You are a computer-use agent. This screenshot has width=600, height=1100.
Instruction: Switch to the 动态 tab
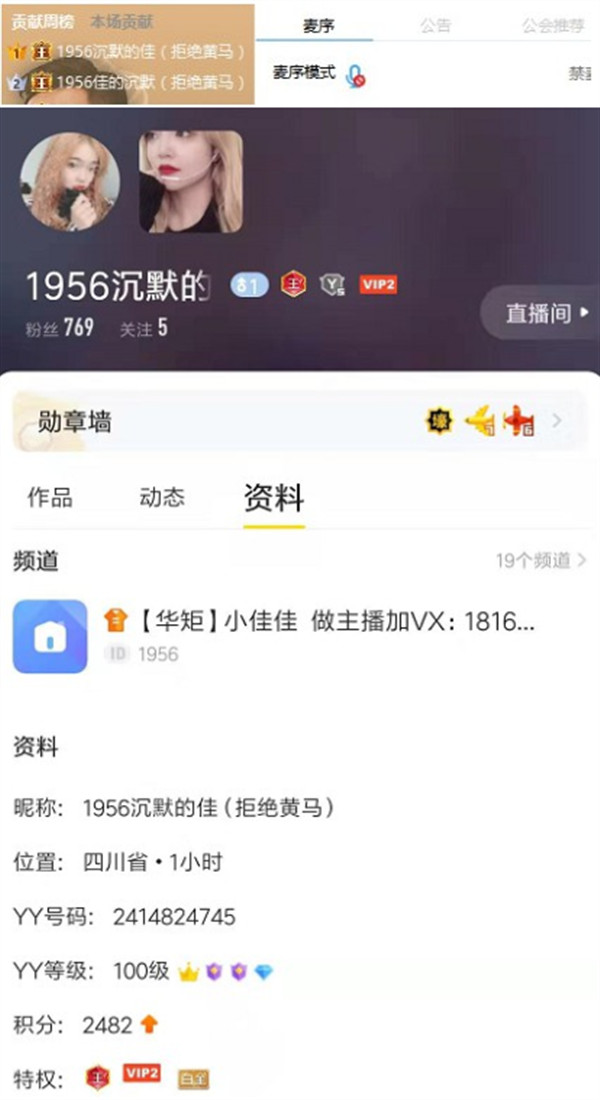tap(162, 498)
